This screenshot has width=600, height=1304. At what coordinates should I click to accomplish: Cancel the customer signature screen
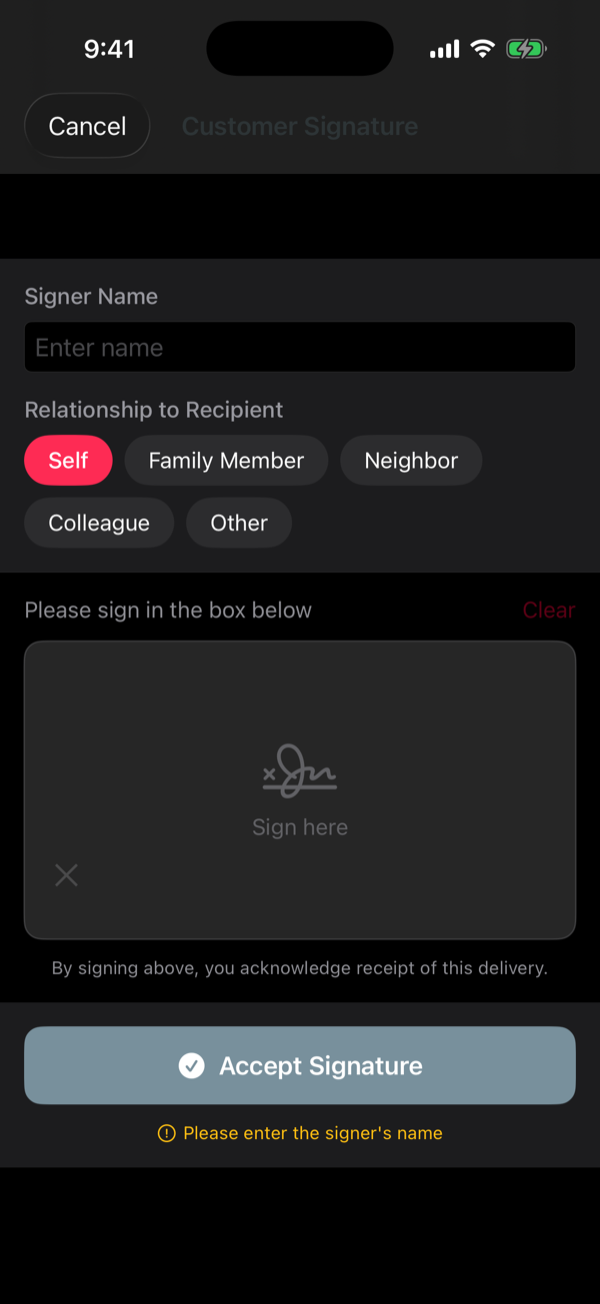(87, 126)
